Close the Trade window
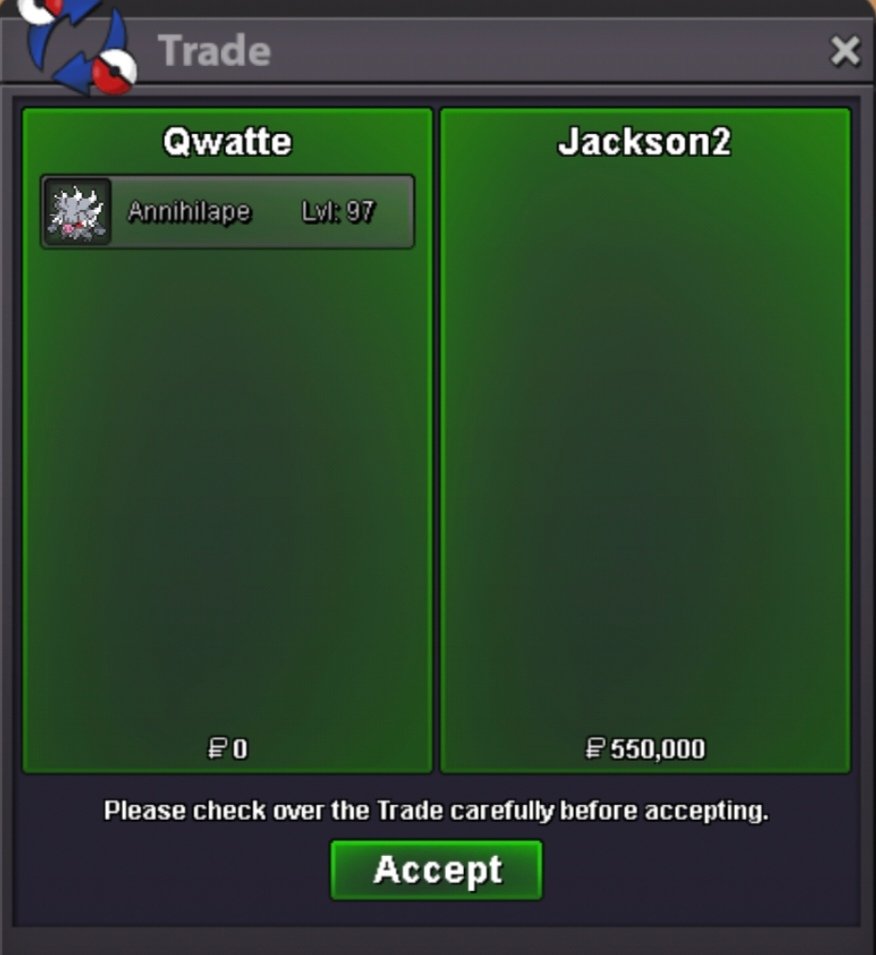Image resolution: width=876 pixels, height=955 pixels. click(x=845, y=50)
